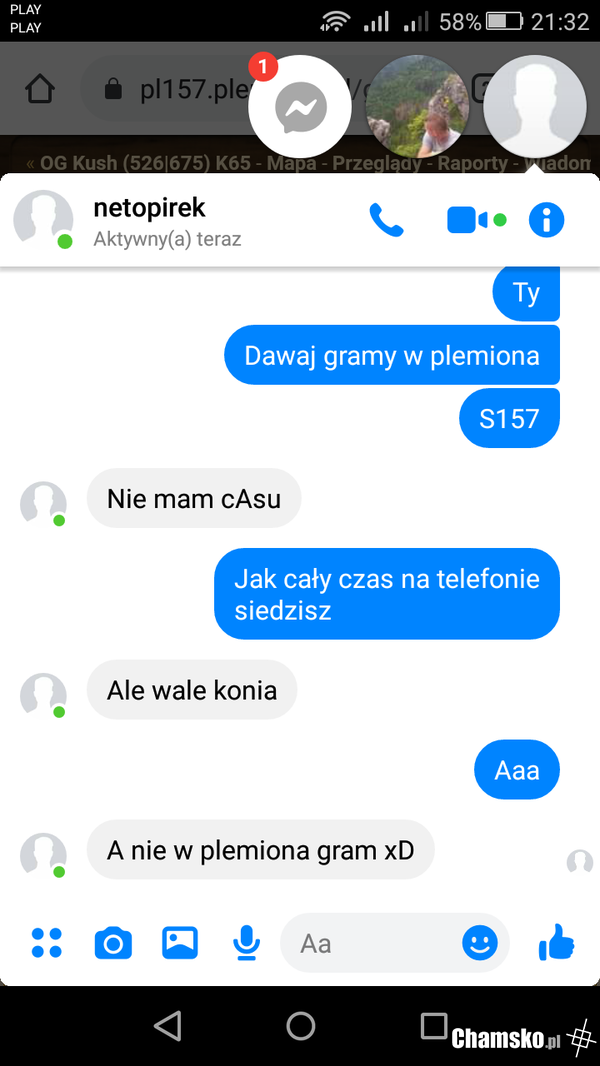Start a voice call with netopirek

[x=386, y=220]
